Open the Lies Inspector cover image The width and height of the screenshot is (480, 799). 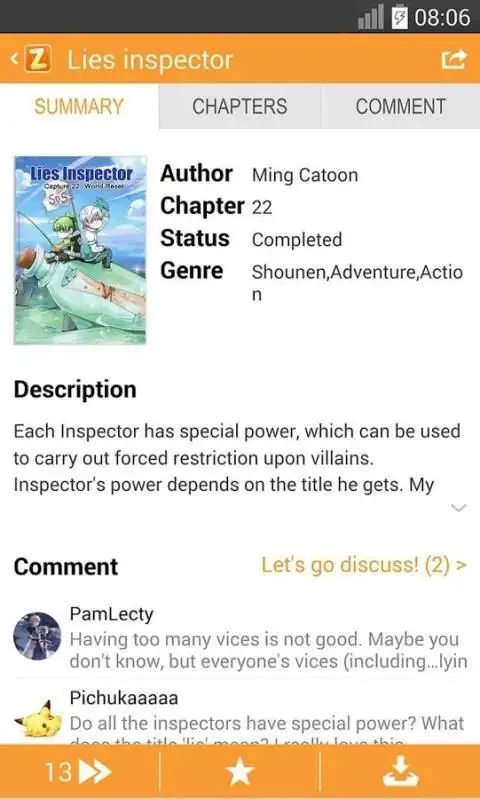(x=80, y=250)
